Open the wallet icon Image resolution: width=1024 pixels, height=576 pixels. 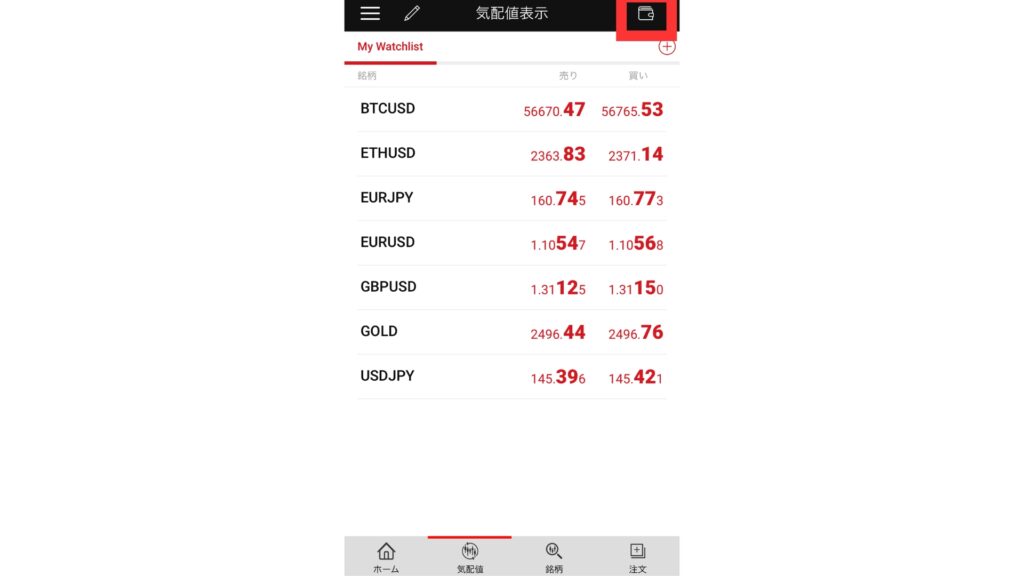pos(646,14)
